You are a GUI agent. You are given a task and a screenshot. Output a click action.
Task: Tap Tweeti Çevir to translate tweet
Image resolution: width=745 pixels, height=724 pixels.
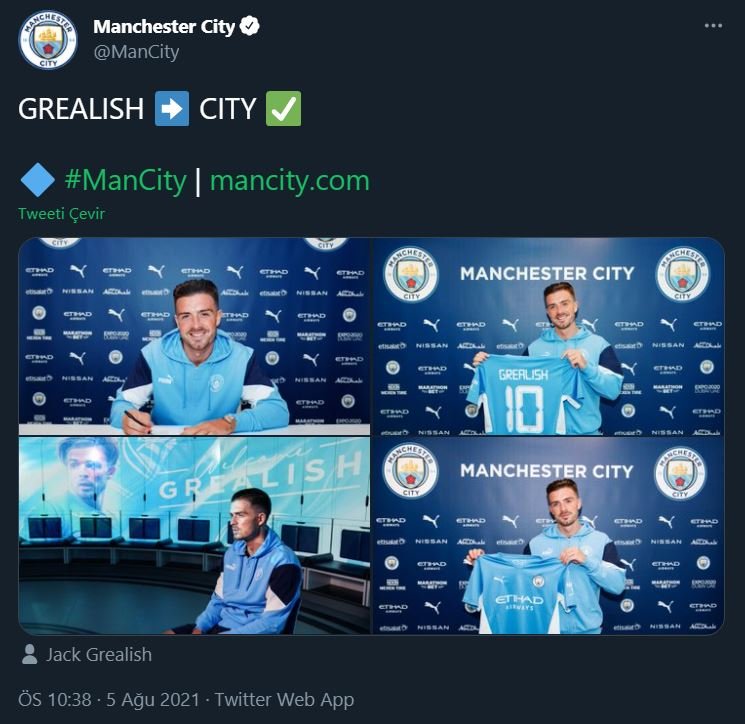pyautogui.click(x=61, y=214)
